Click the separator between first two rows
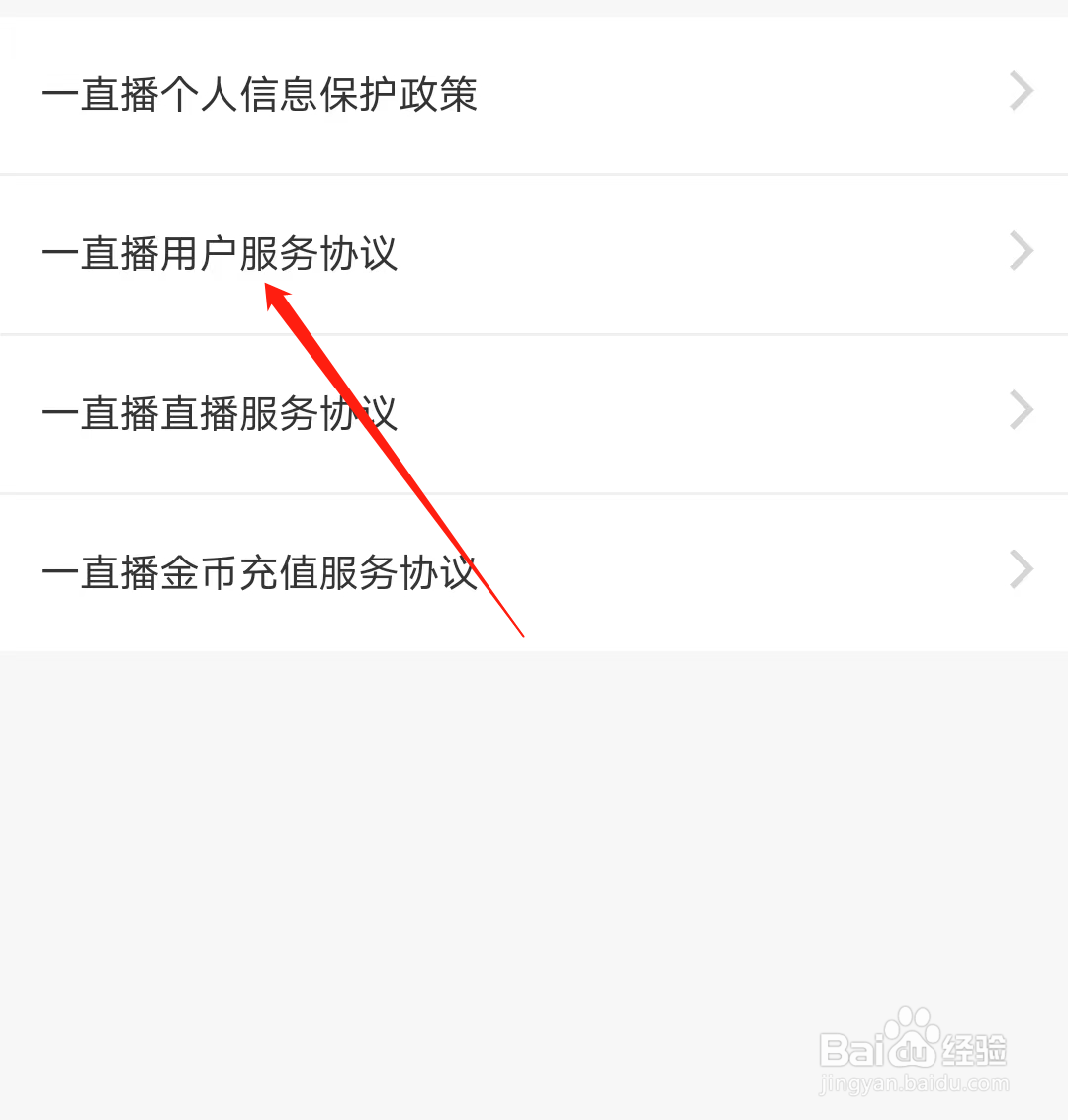1068x1120 pixels. tap(534, 173)
